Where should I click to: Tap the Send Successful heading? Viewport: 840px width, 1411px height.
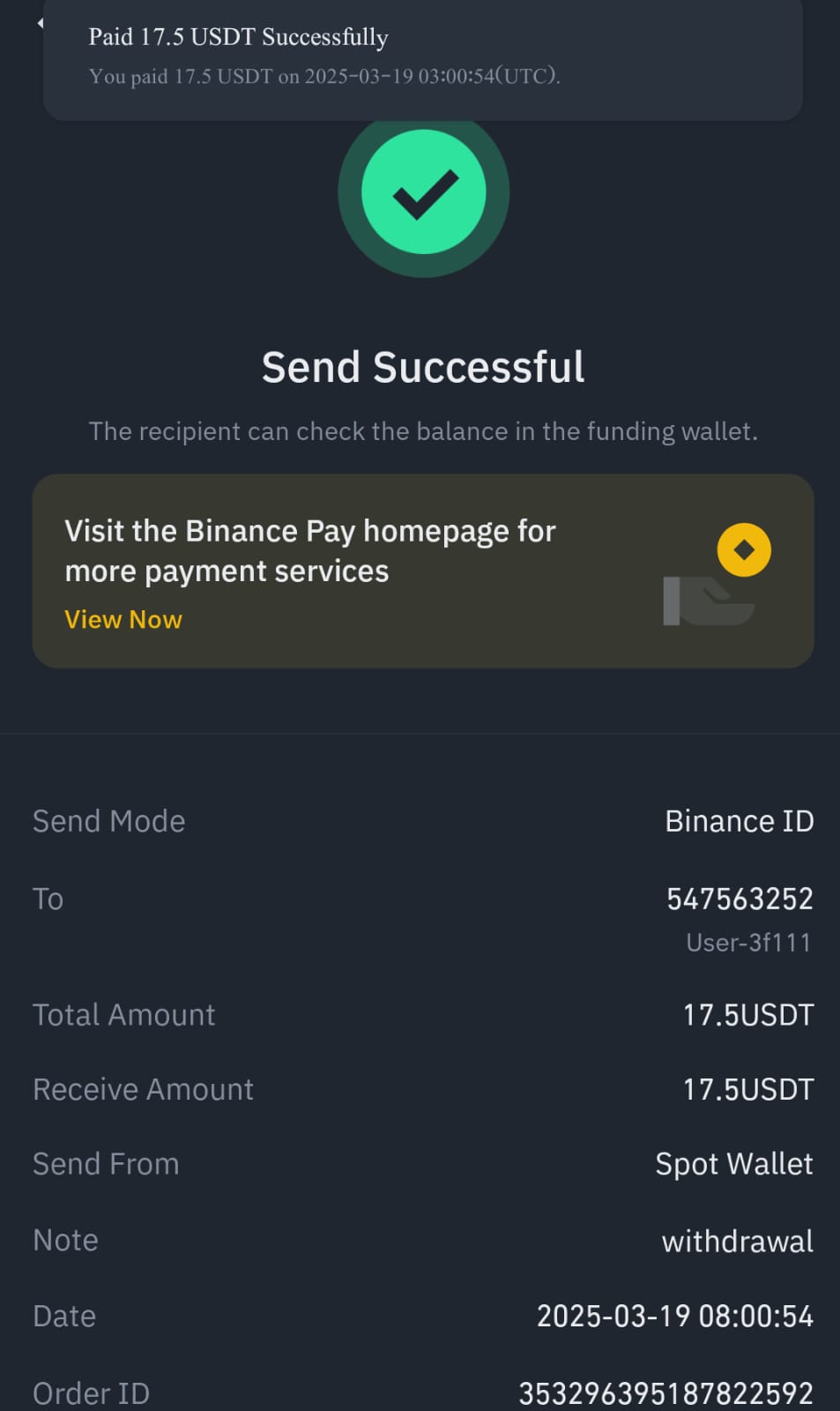pos(423,366)
